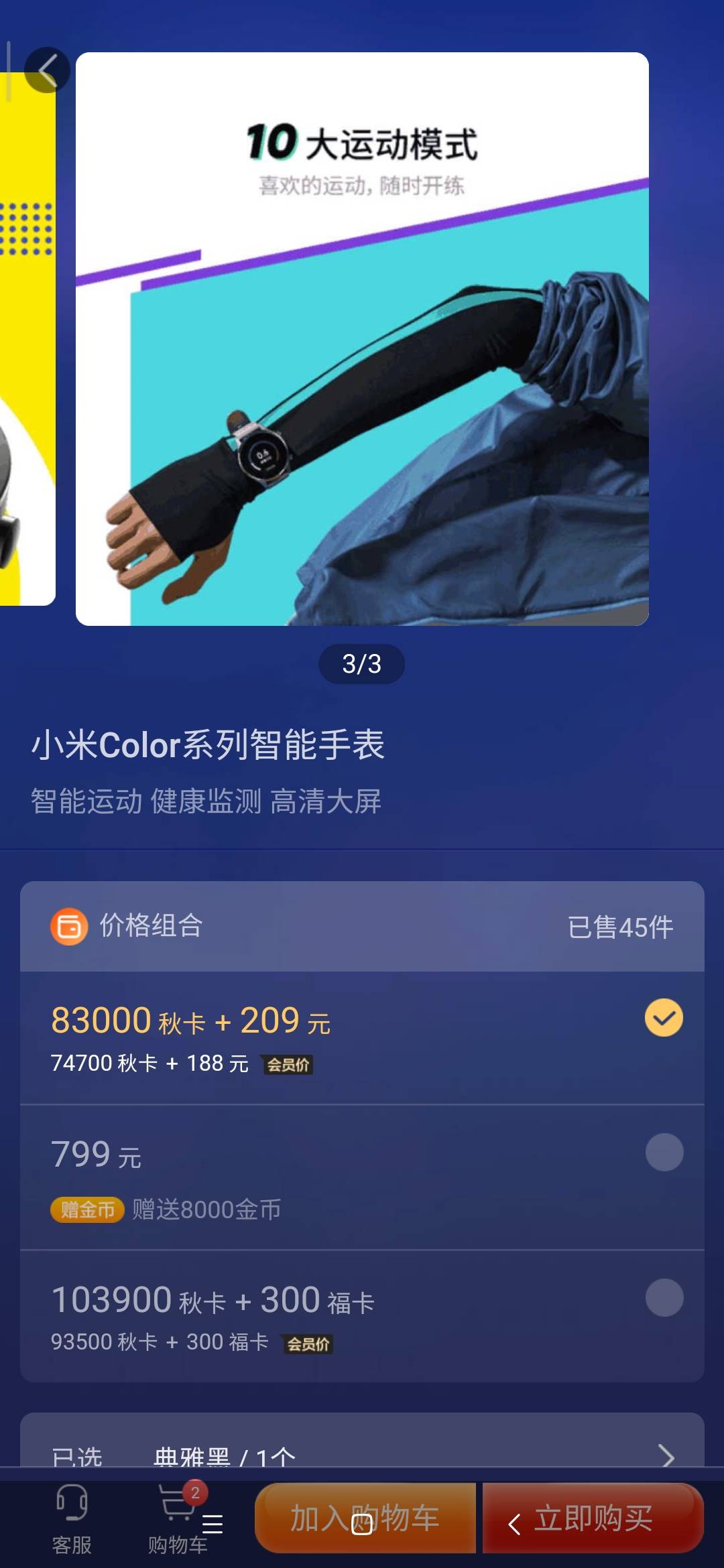The height and width of the screenshot is (1568, 724).
Task: Click the back arrow at top left
Action: pos(47,69)
